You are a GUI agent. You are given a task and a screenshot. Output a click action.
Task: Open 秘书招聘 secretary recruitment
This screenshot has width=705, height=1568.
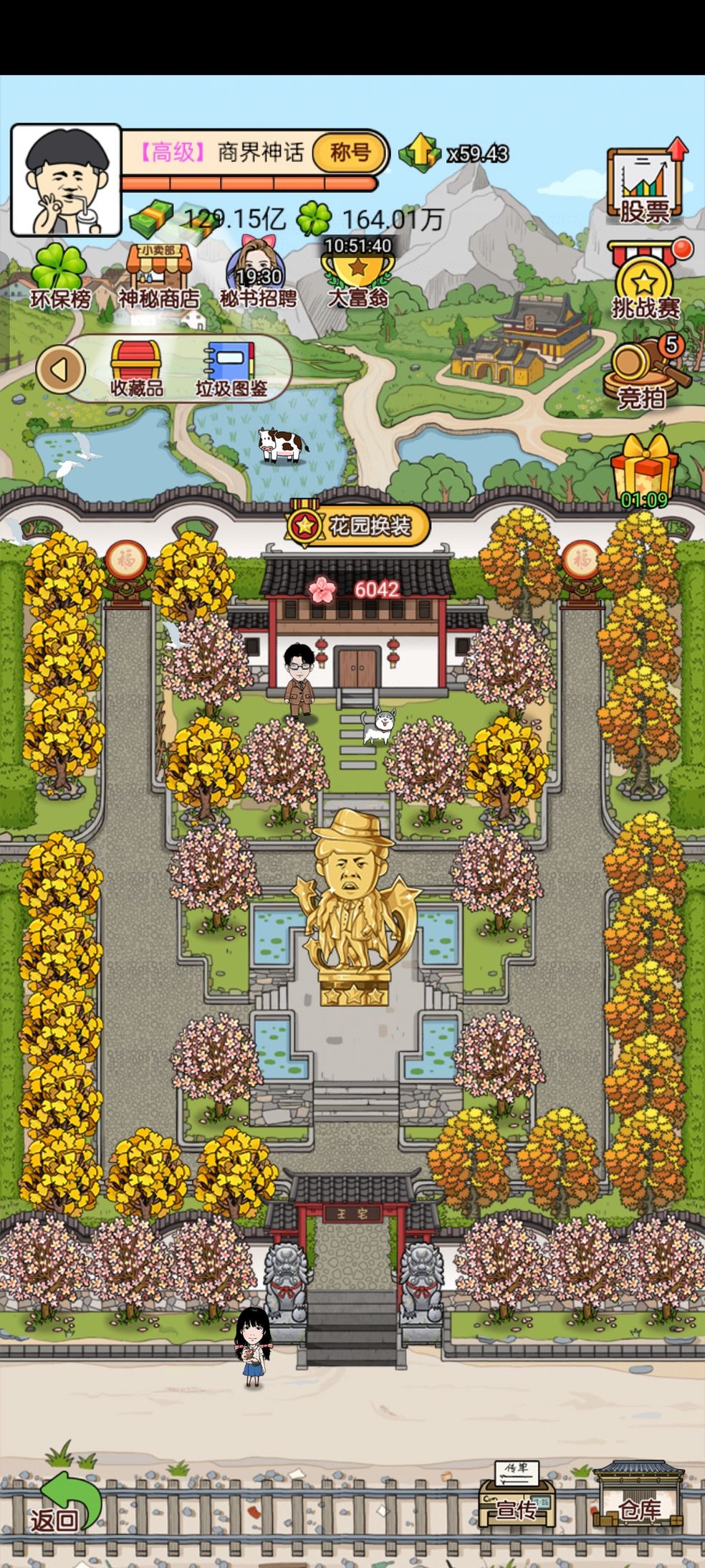258,277
